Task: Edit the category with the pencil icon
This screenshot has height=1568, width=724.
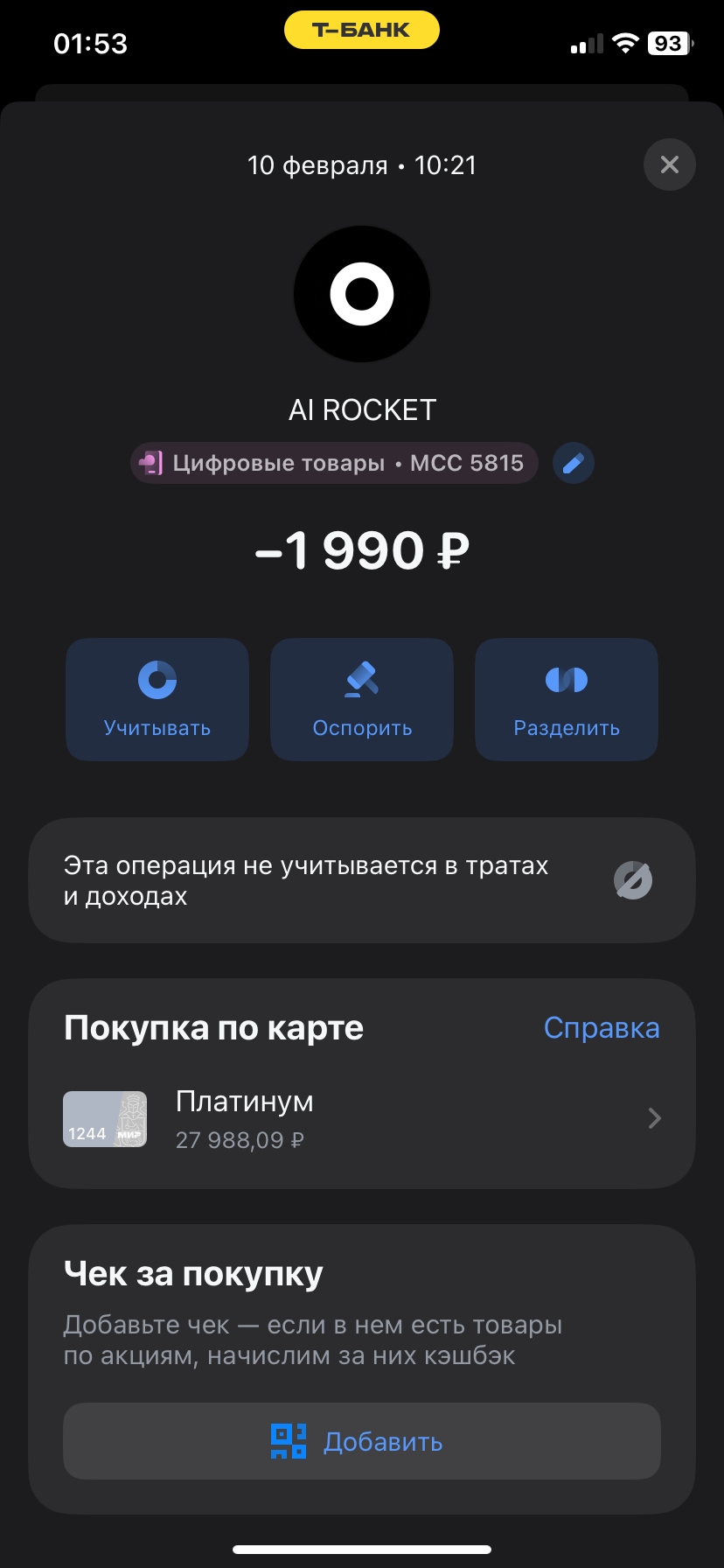Action: (x=574, y=463)
